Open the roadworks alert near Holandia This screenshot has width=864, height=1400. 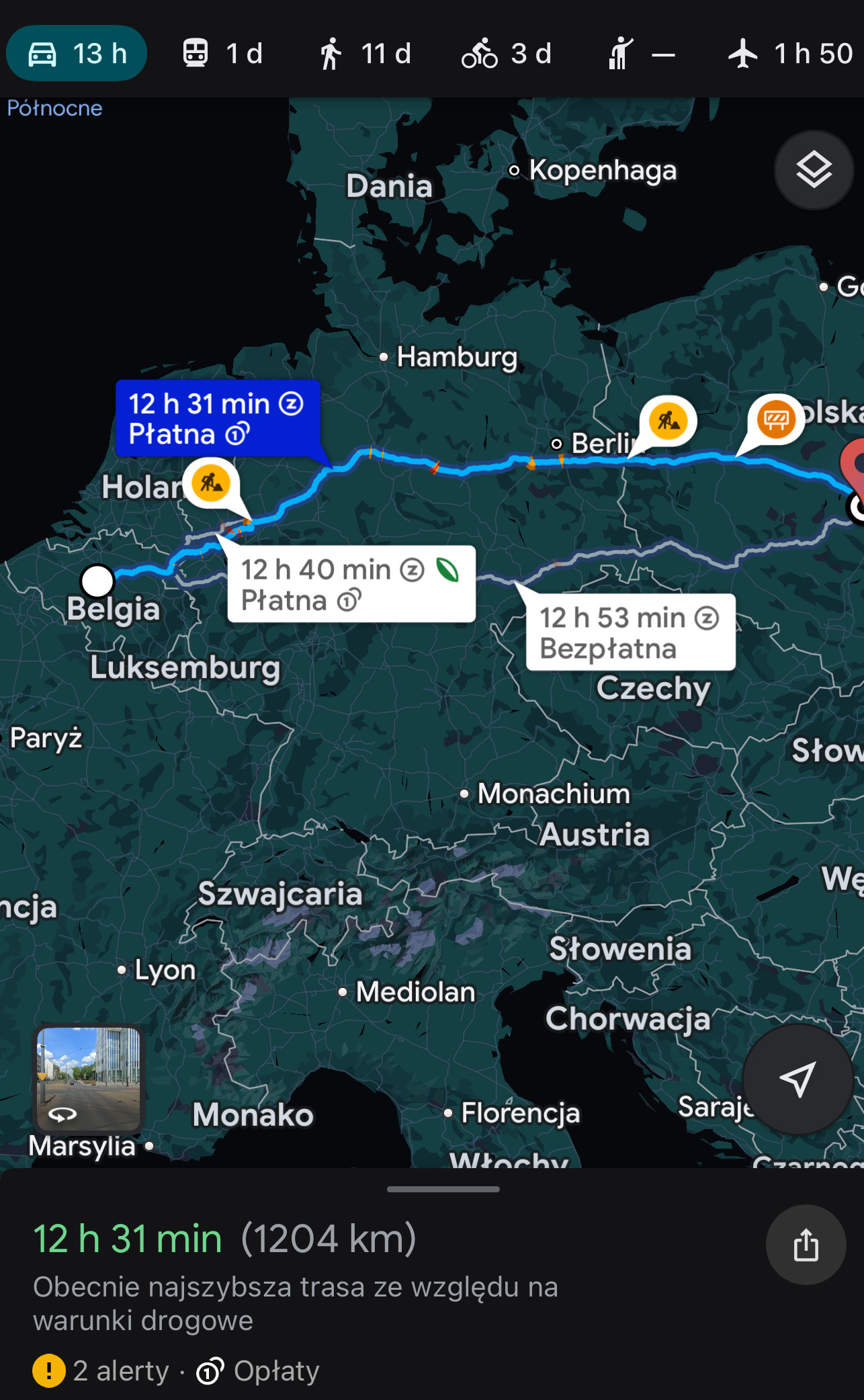[x=212, y=483]
